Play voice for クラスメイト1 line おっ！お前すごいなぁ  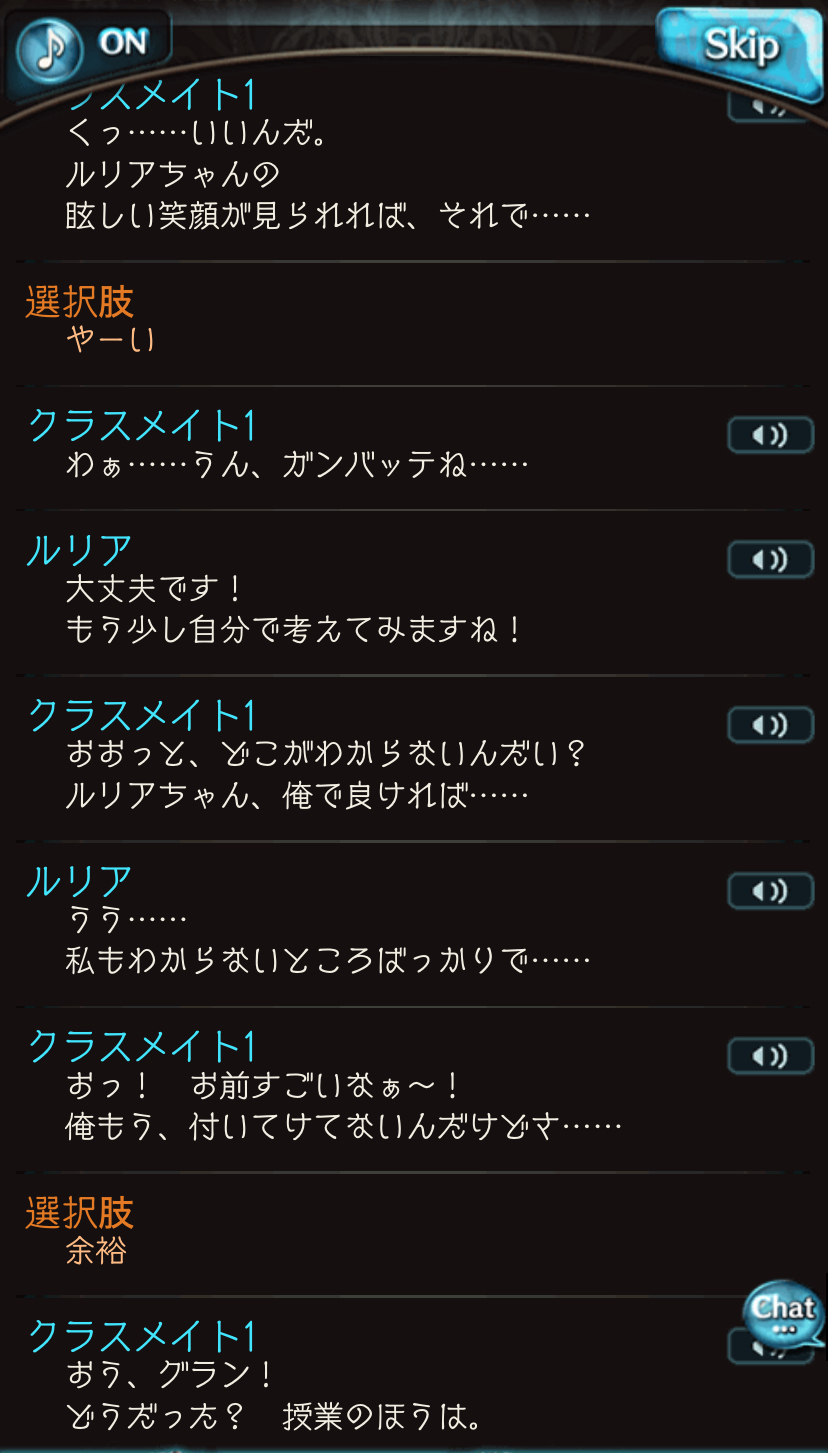(x=770, y=1056)
